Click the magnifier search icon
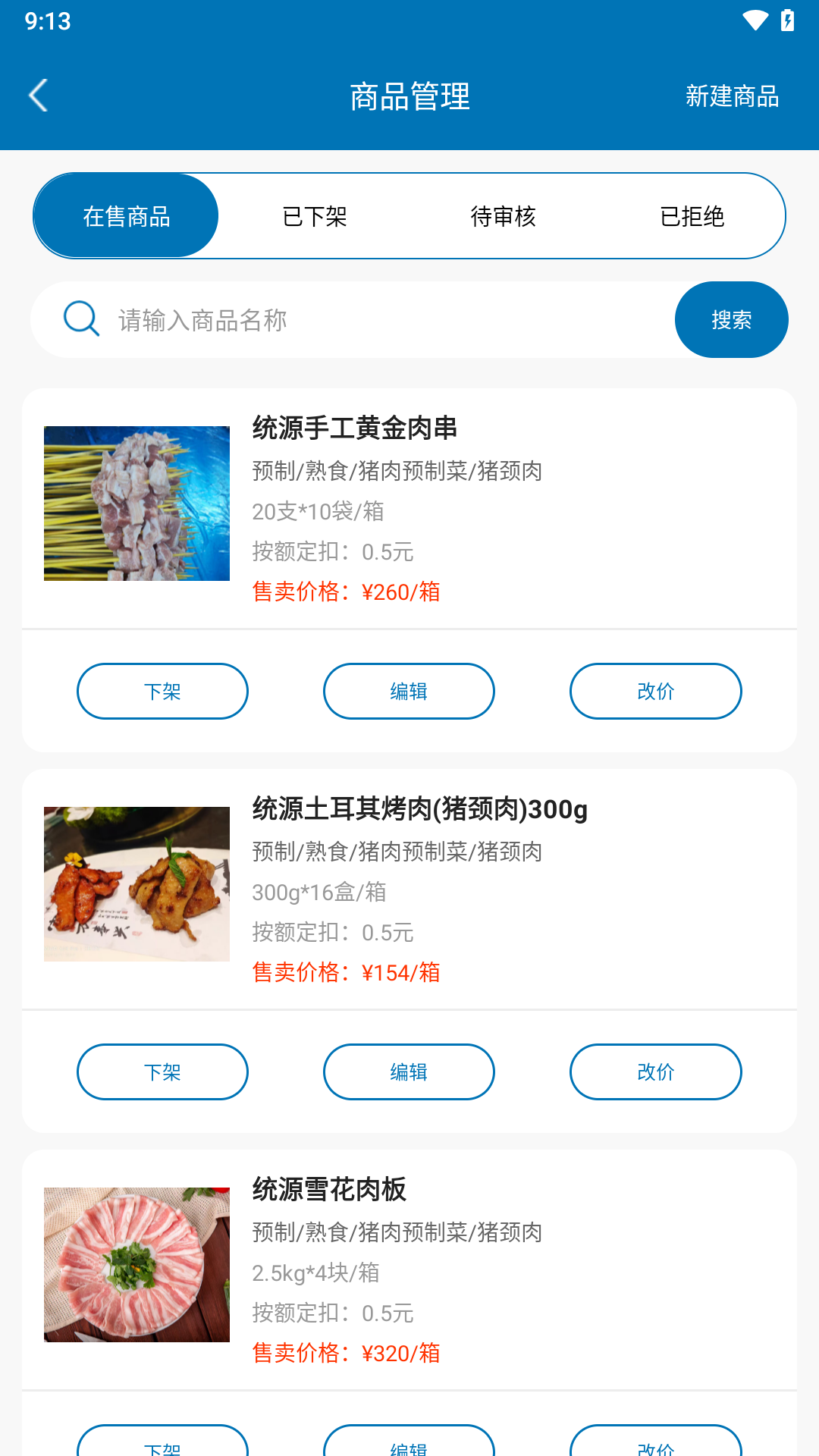 click(x=81, y=318)
